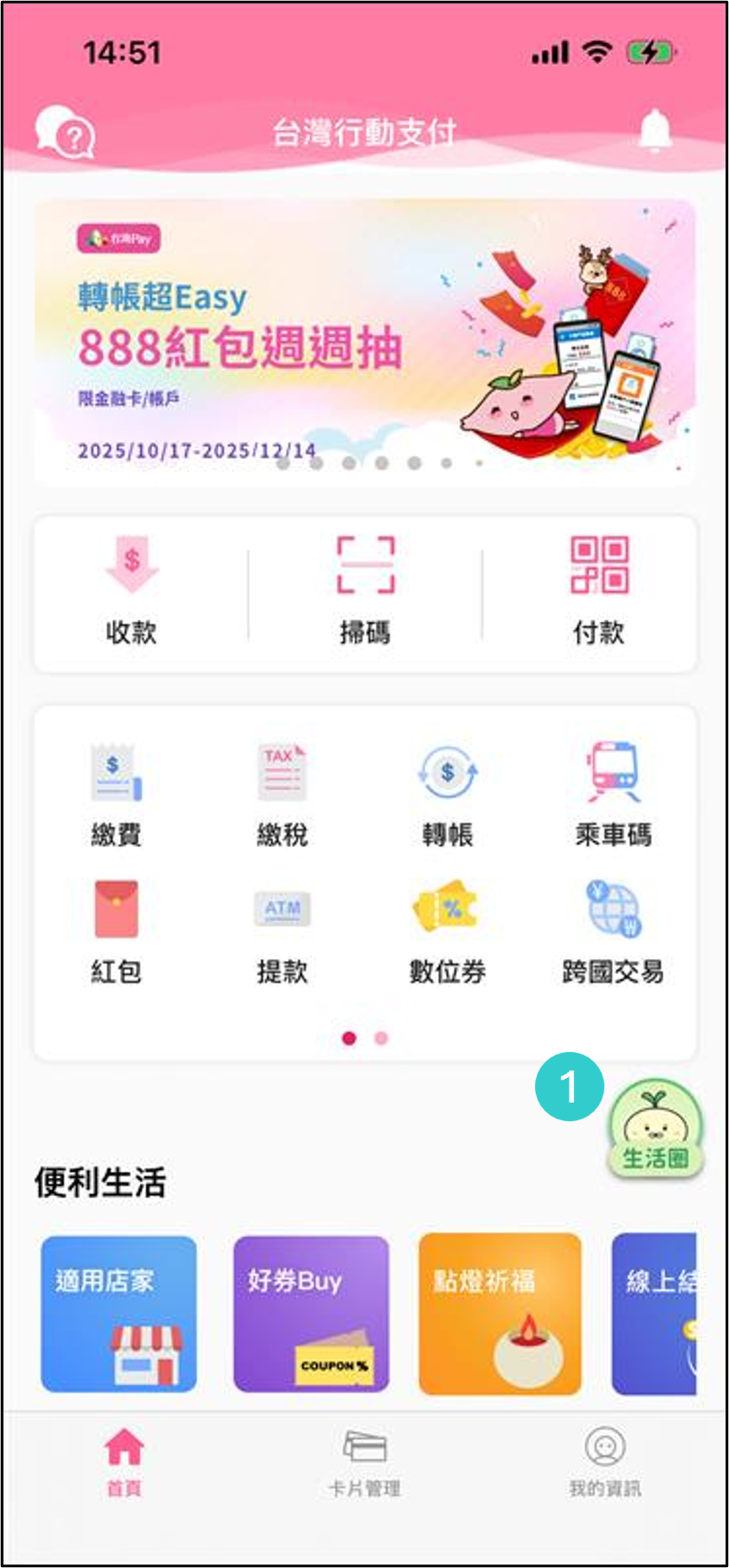Open 跨國交易 cross-border transactions
The width and height of the screenshot is (729, 1568).
pyautogui.click(x=613, y=931)
